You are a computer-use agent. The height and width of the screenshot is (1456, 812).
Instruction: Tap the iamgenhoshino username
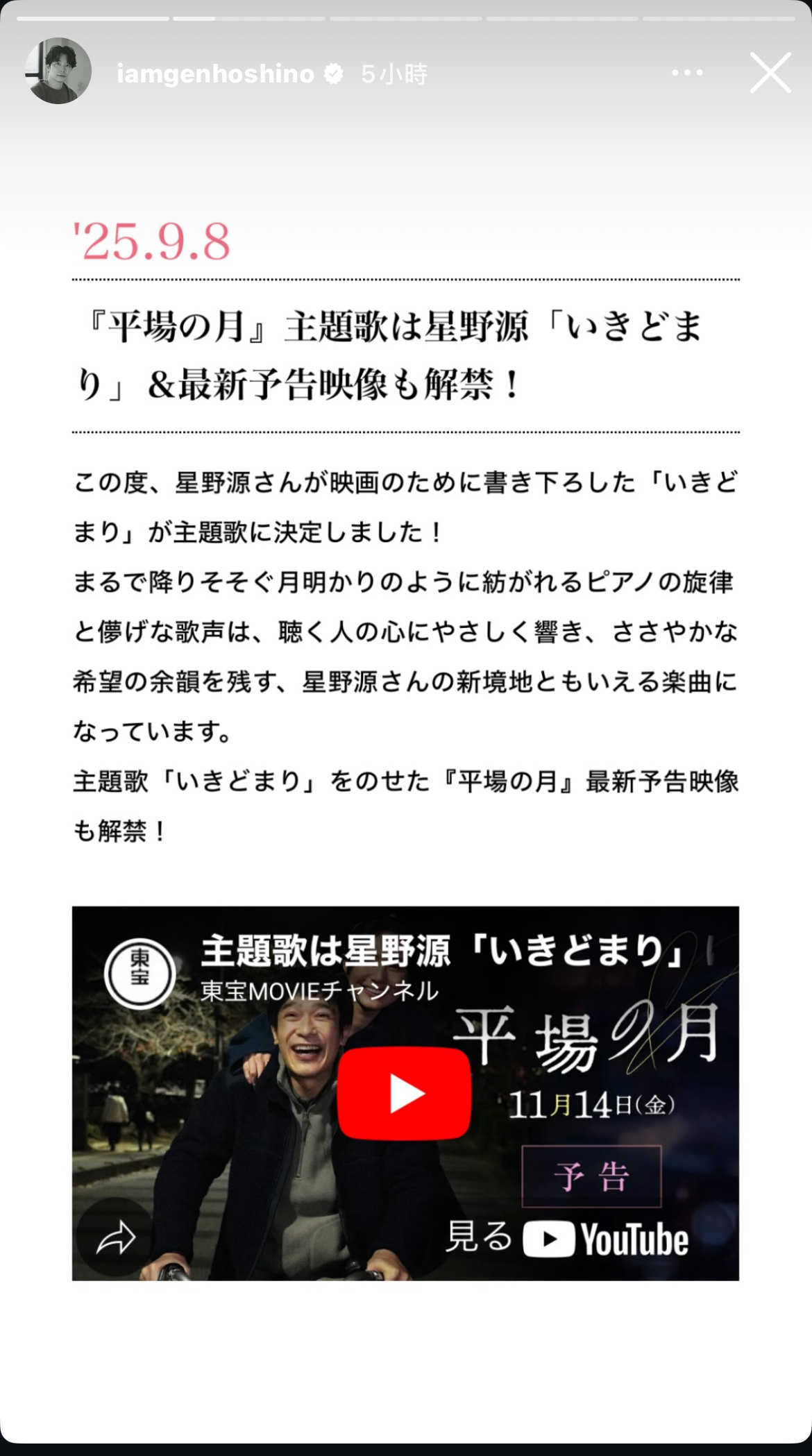(215, 74)
